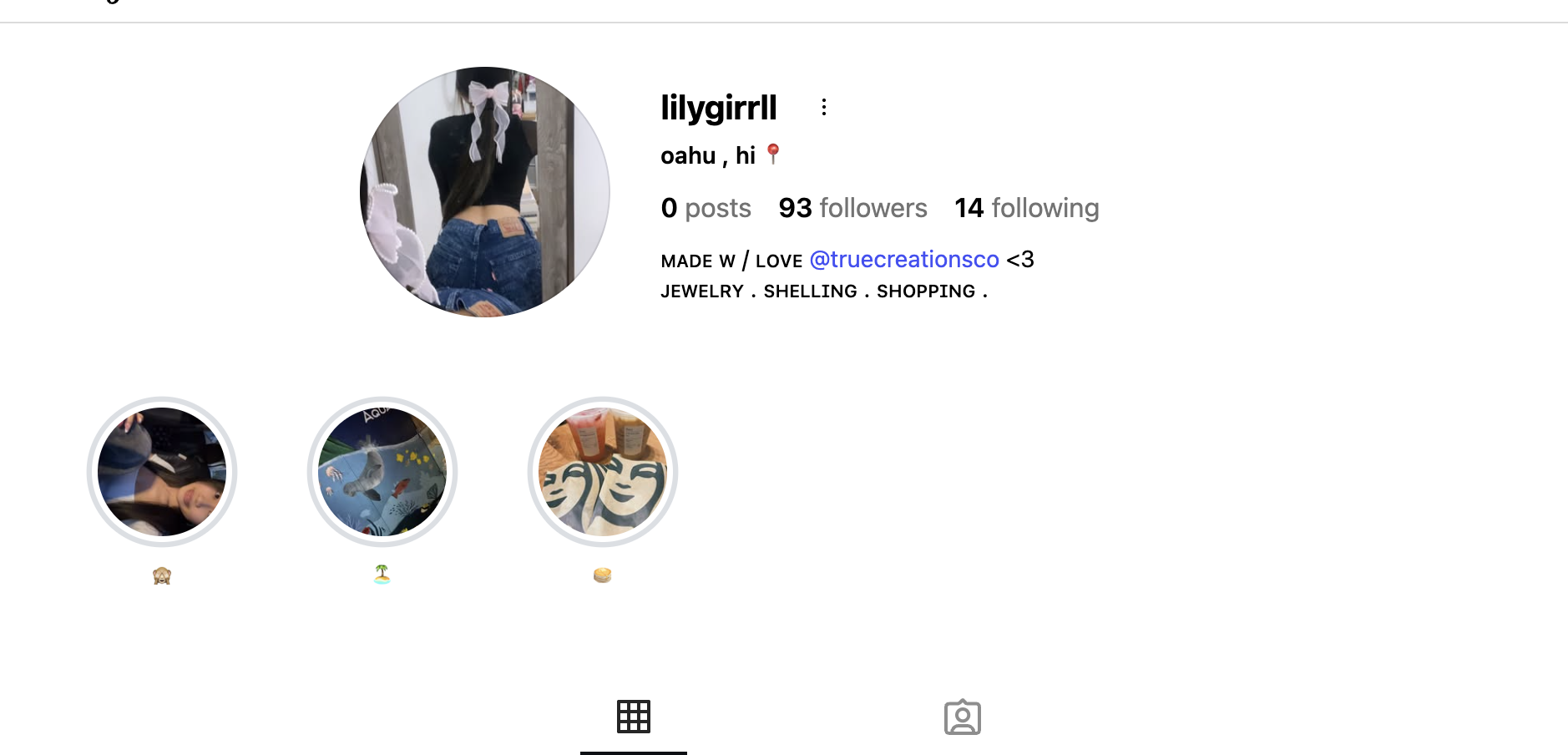Switch to the tagged photos tab
This screenshot has width=1568, height=755.
(x=962, y=717)
